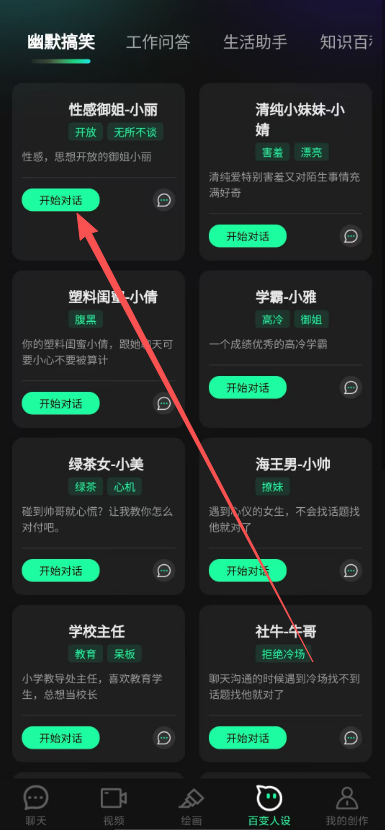Open the 视频 bottom tab
Viewport: 385px width, 830px height.
pos(113,806)
